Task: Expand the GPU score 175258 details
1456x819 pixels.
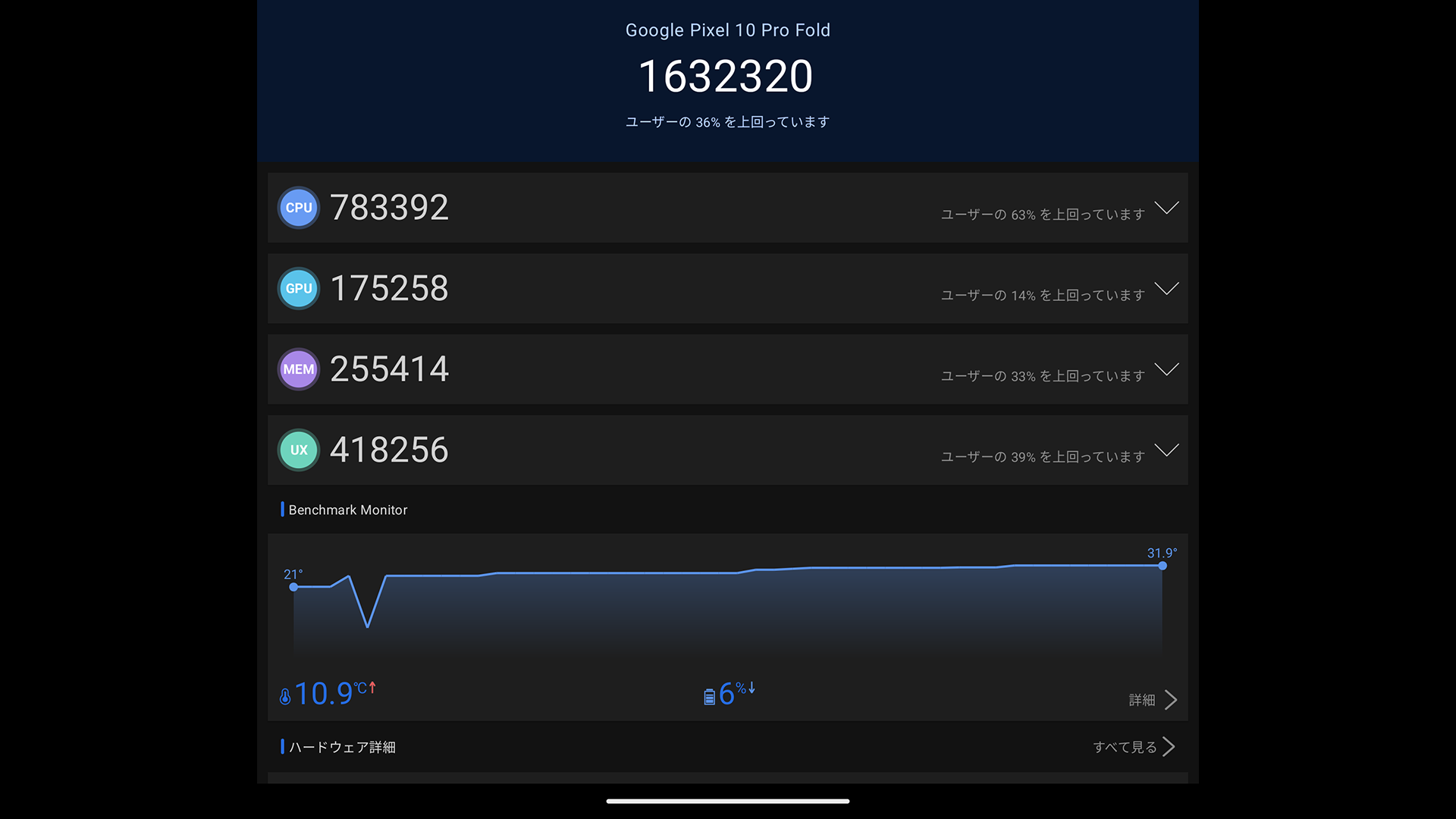Action: 1166,288
